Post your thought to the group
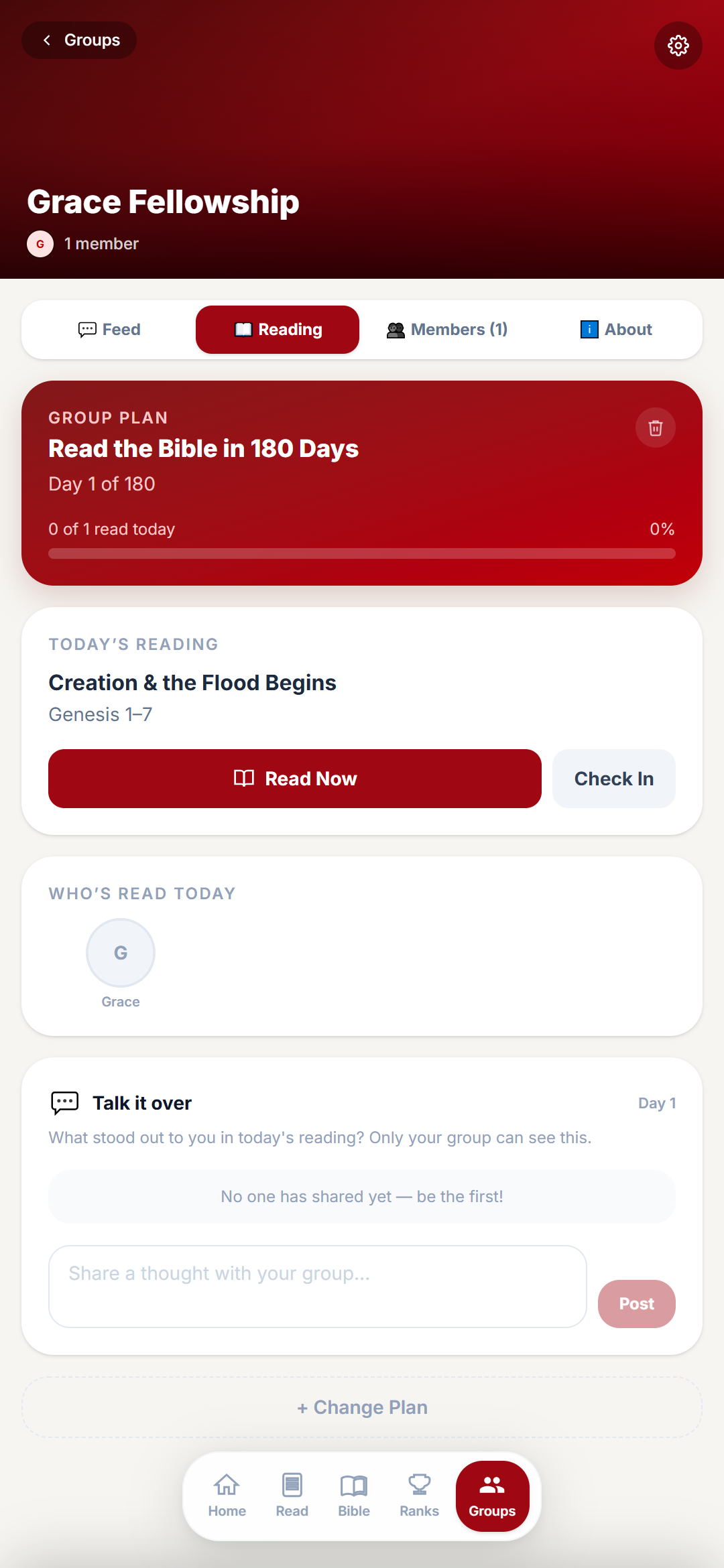The image size is (724, 1568). pos(636,1304)
